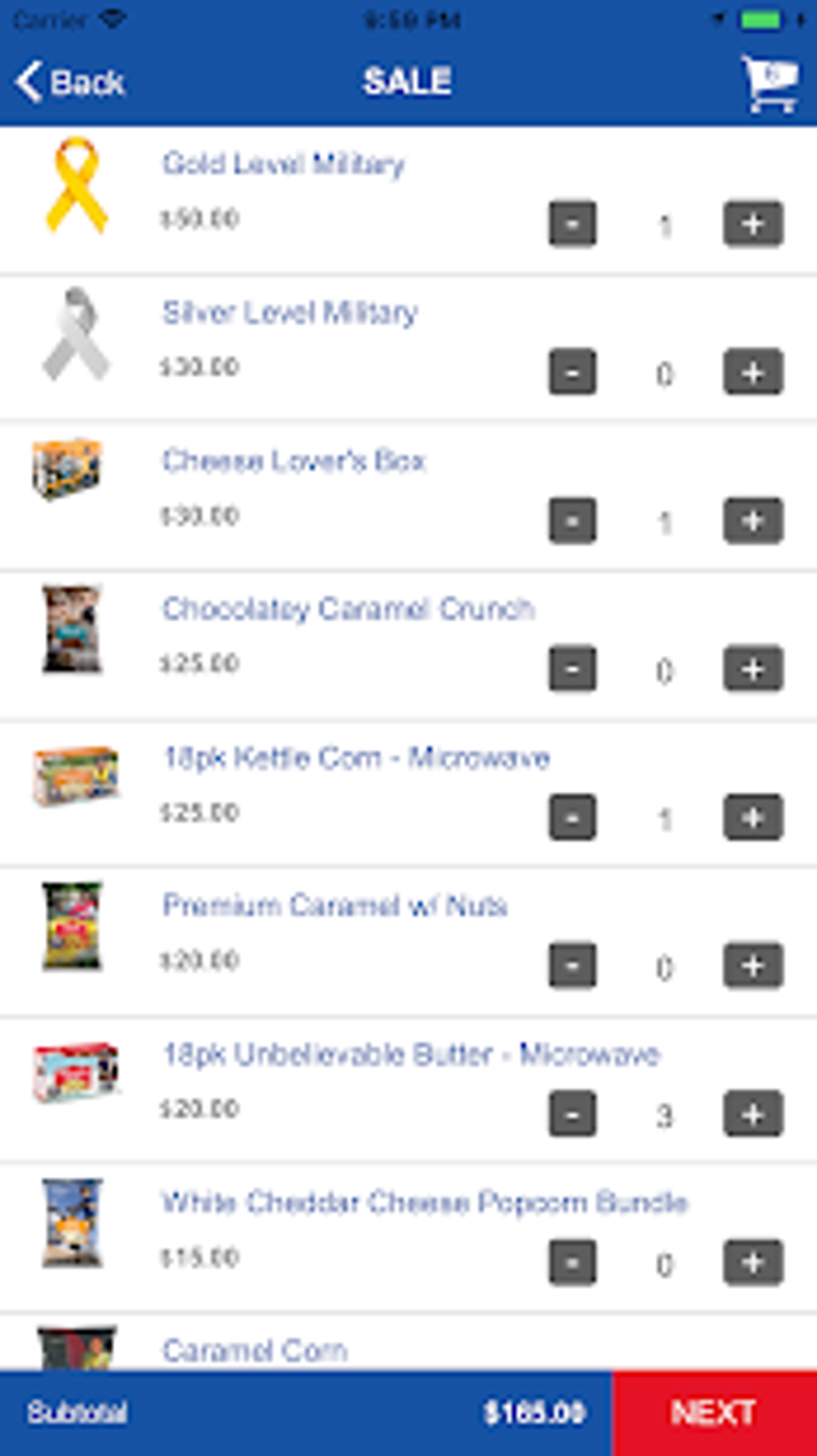This screenshot has width=817, height=1456.
Task: Proceed with the Next button
Action: [714, 1412]
